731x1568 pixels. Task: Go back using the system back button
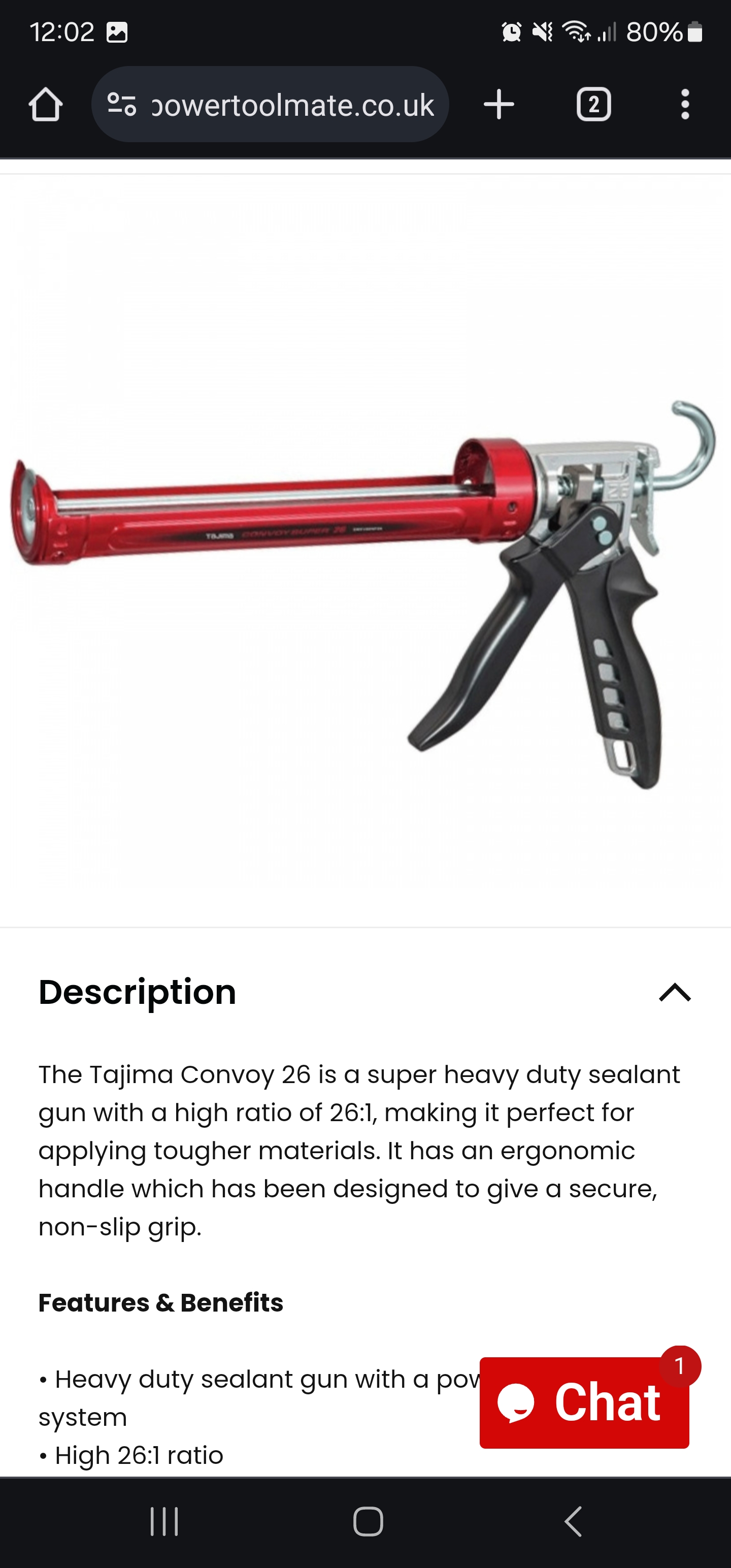(573, 1522)
